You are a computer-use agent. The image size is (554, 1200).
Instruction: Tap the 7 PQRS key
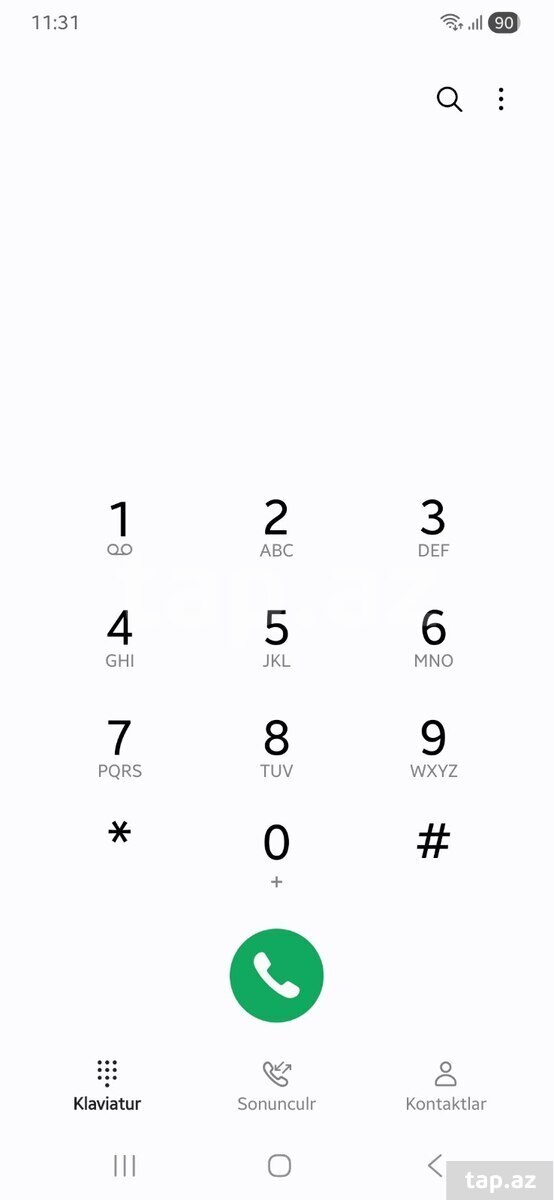coord(120,749)
